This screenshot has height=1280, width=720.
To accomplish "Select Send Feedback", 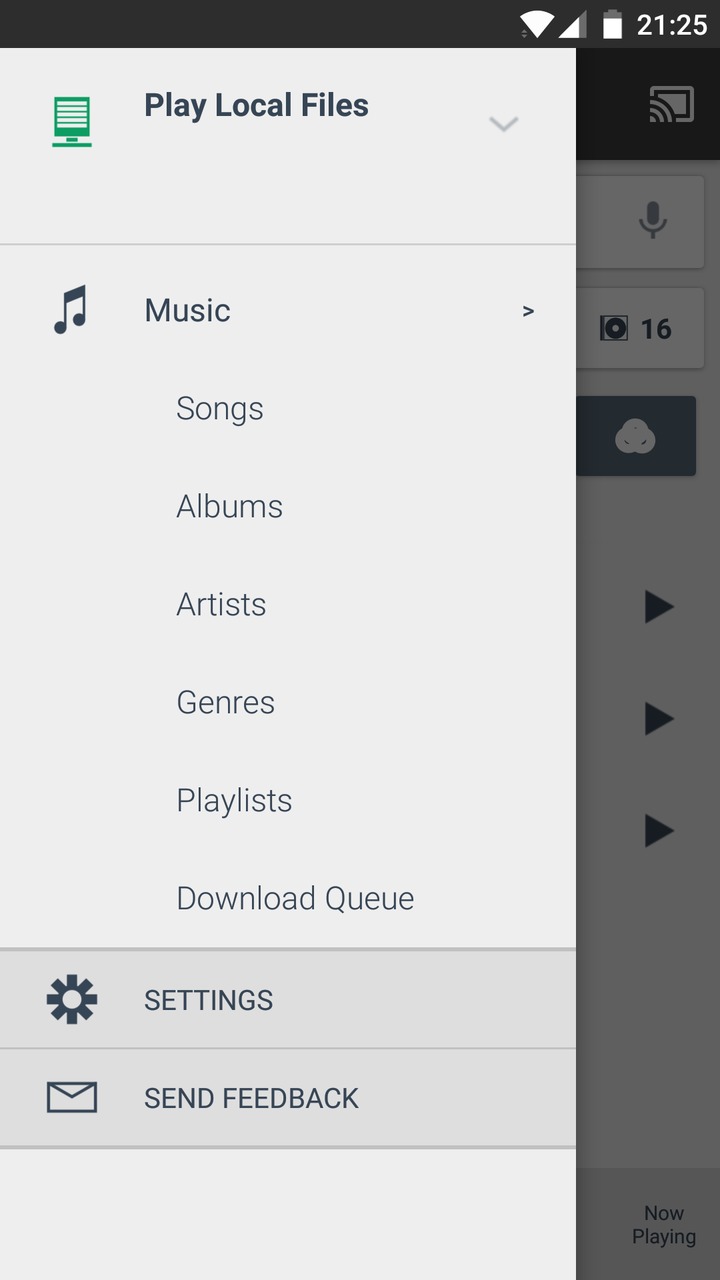I will (288, 1097).
